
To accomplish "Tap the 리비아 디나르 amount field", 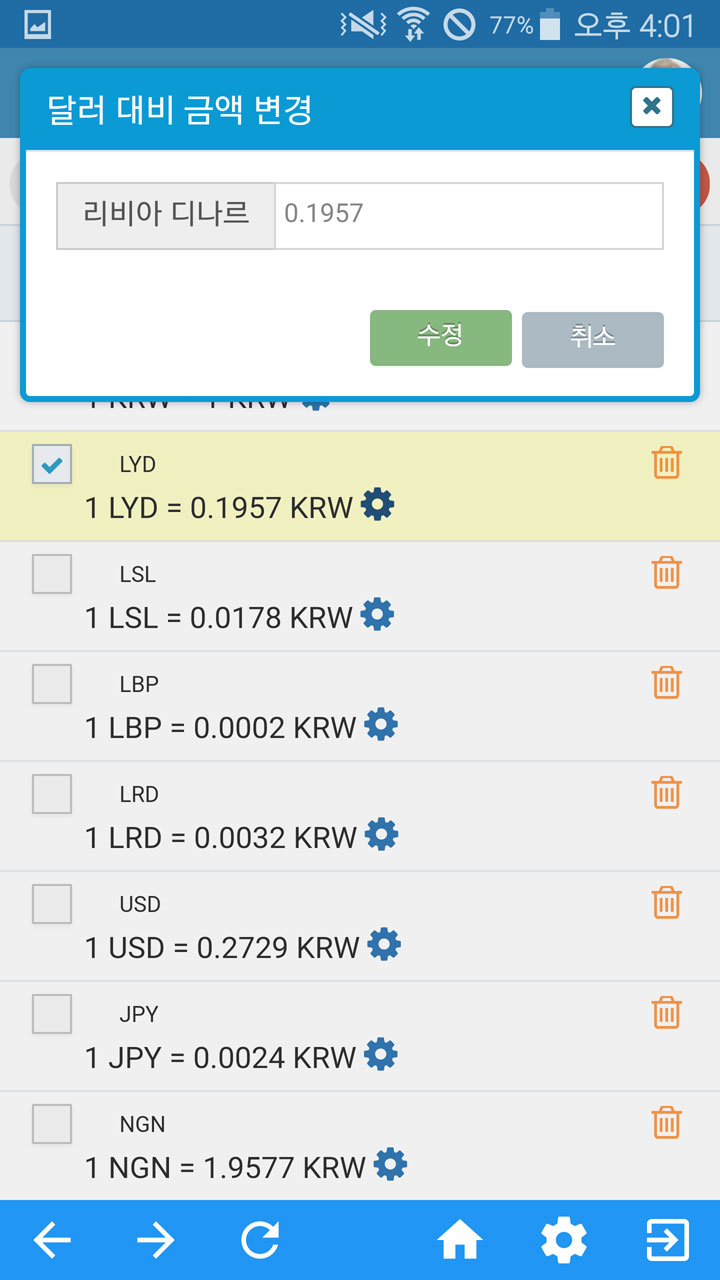I will tap(469, 215).
